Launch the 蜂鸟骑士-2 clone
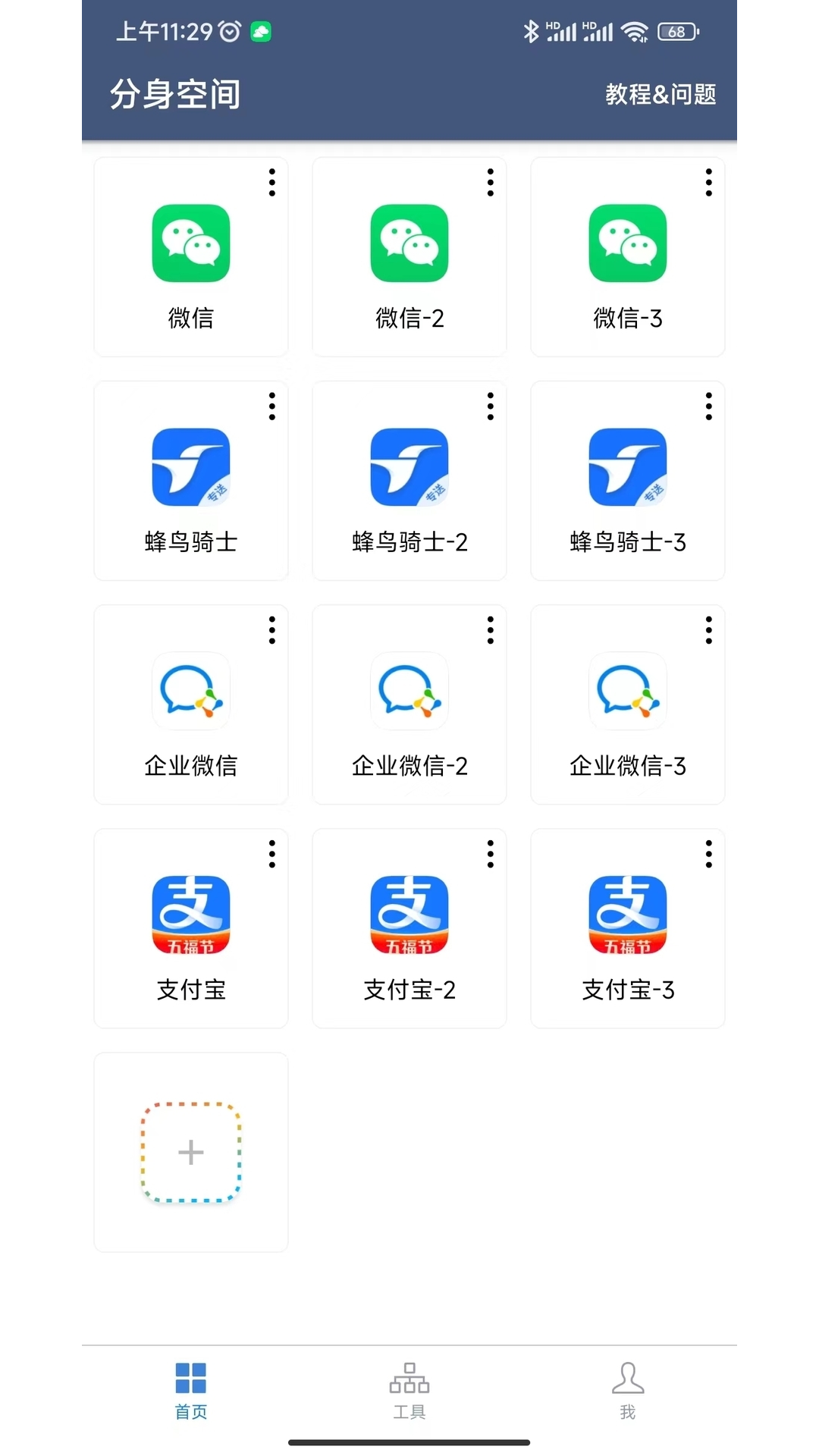 409,467
